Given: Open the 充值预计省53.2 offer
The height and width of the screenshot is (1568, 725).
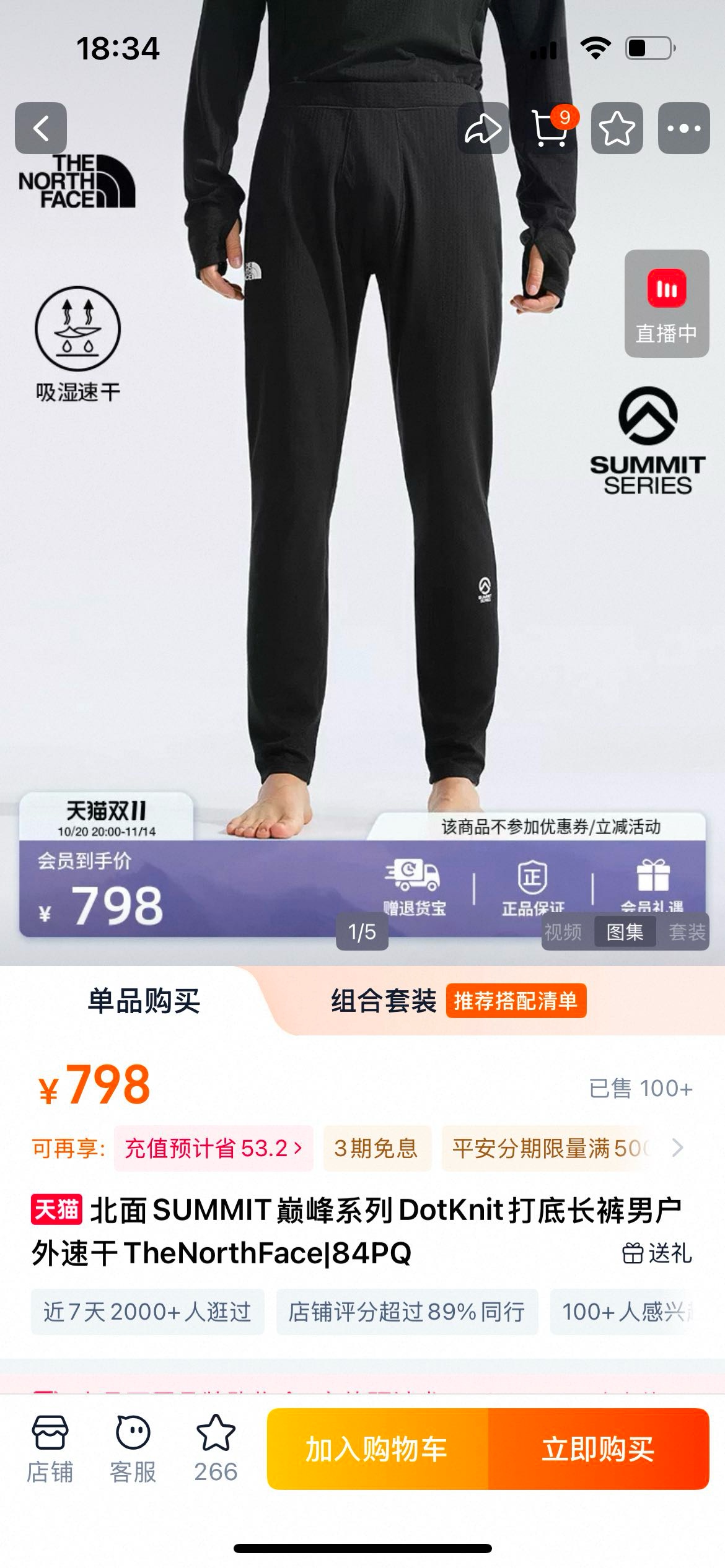Looking at the screenshot, I should pyautogui.click(x=213, y=1149).
